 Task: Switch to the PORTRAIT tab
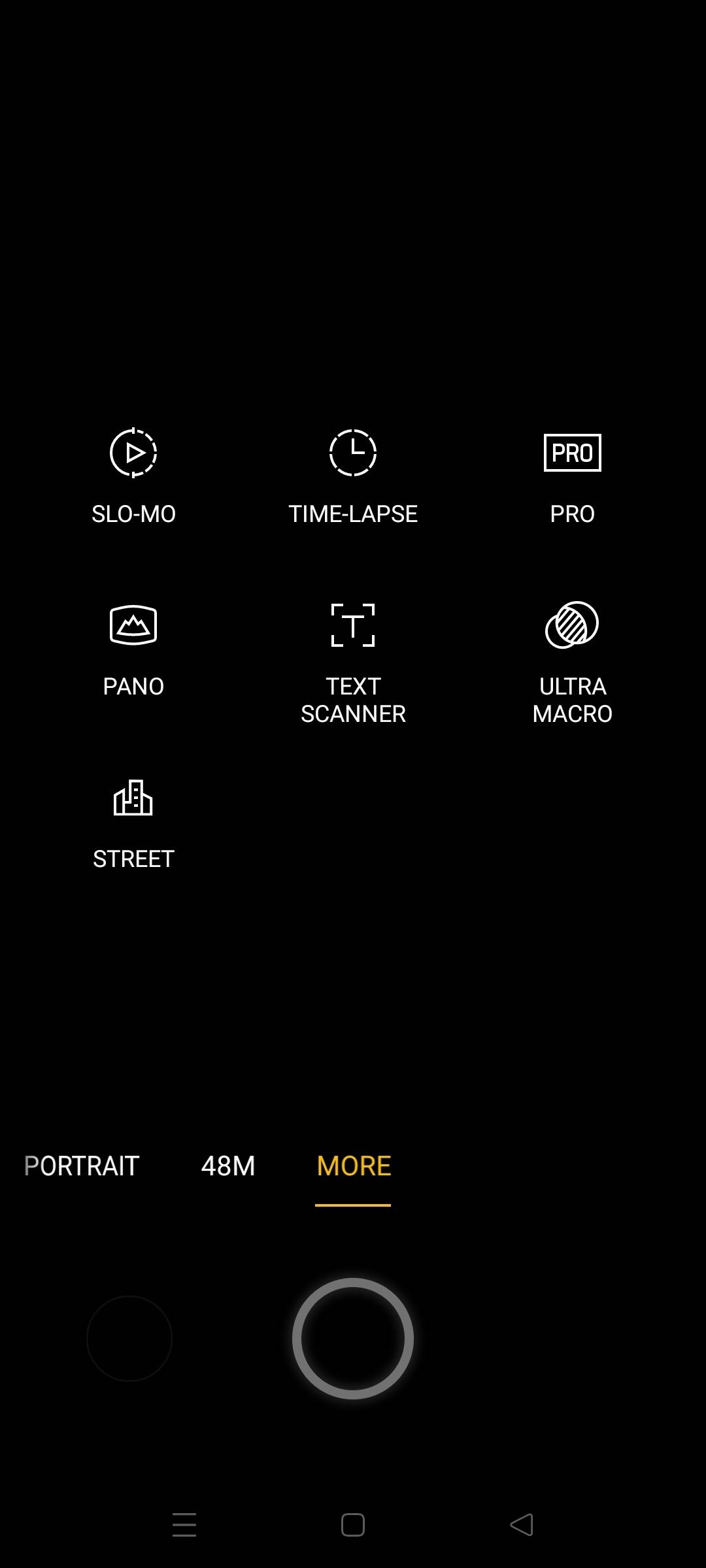[x=82, y=1166]
